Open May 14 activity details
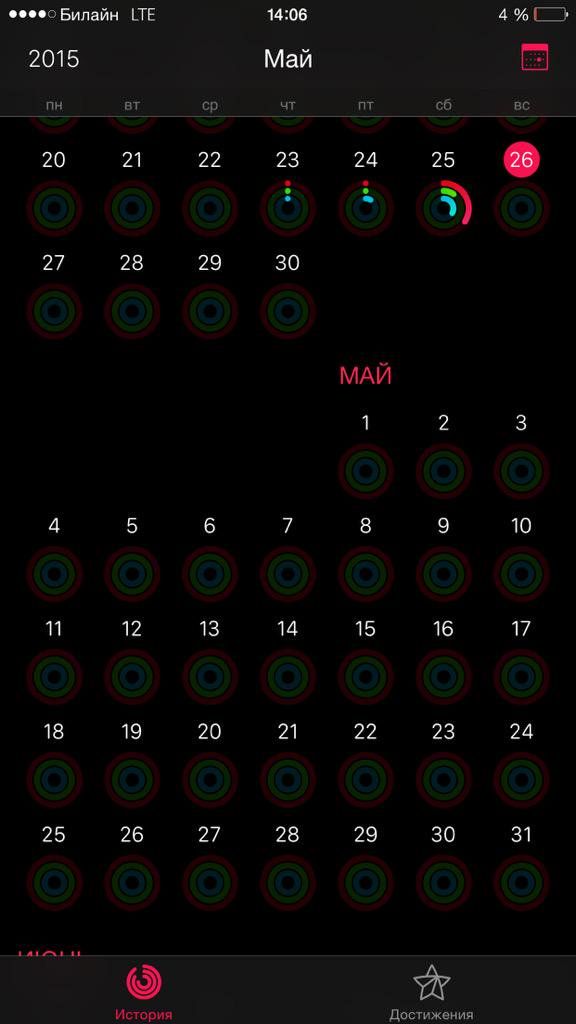 [x=287, y=662]
